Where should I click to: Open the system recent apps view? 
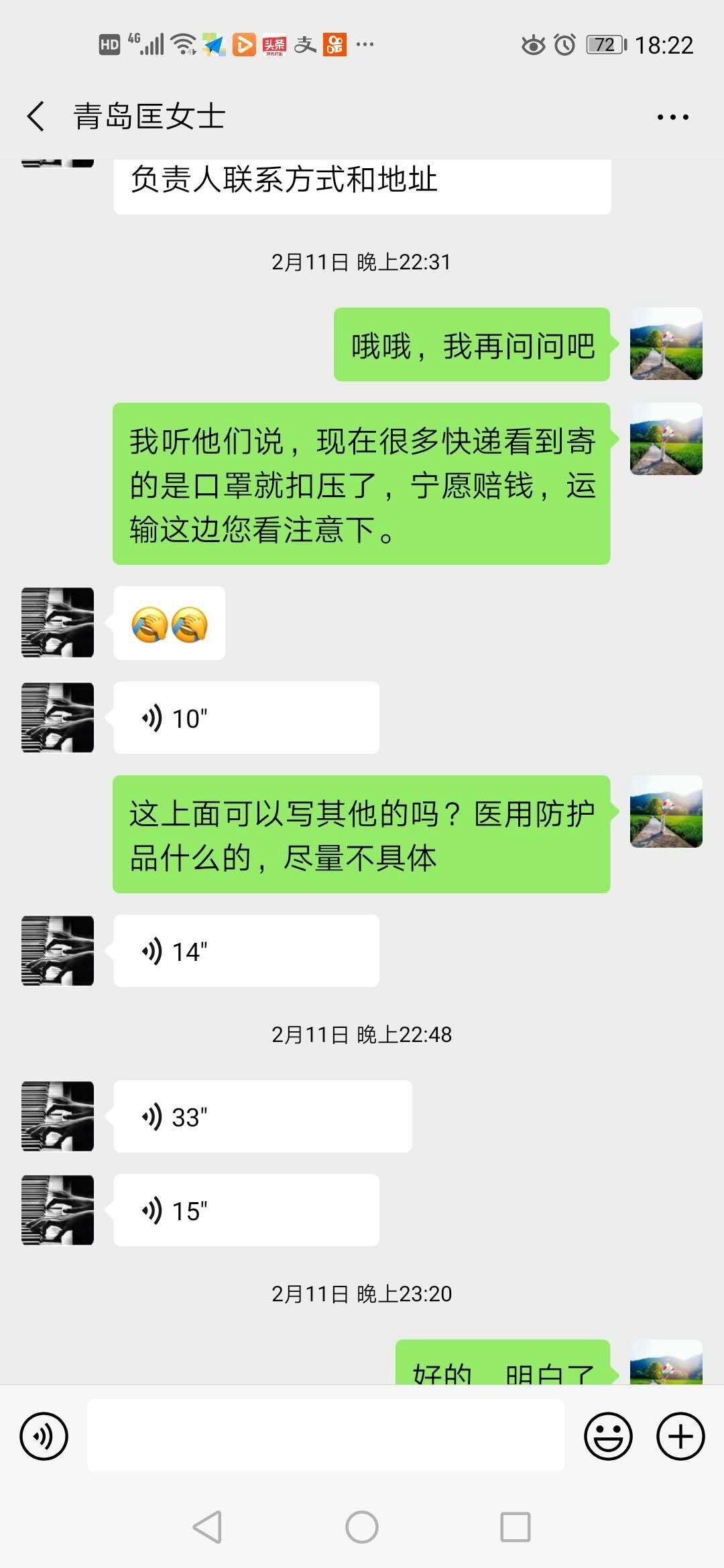pos(516,1527)
